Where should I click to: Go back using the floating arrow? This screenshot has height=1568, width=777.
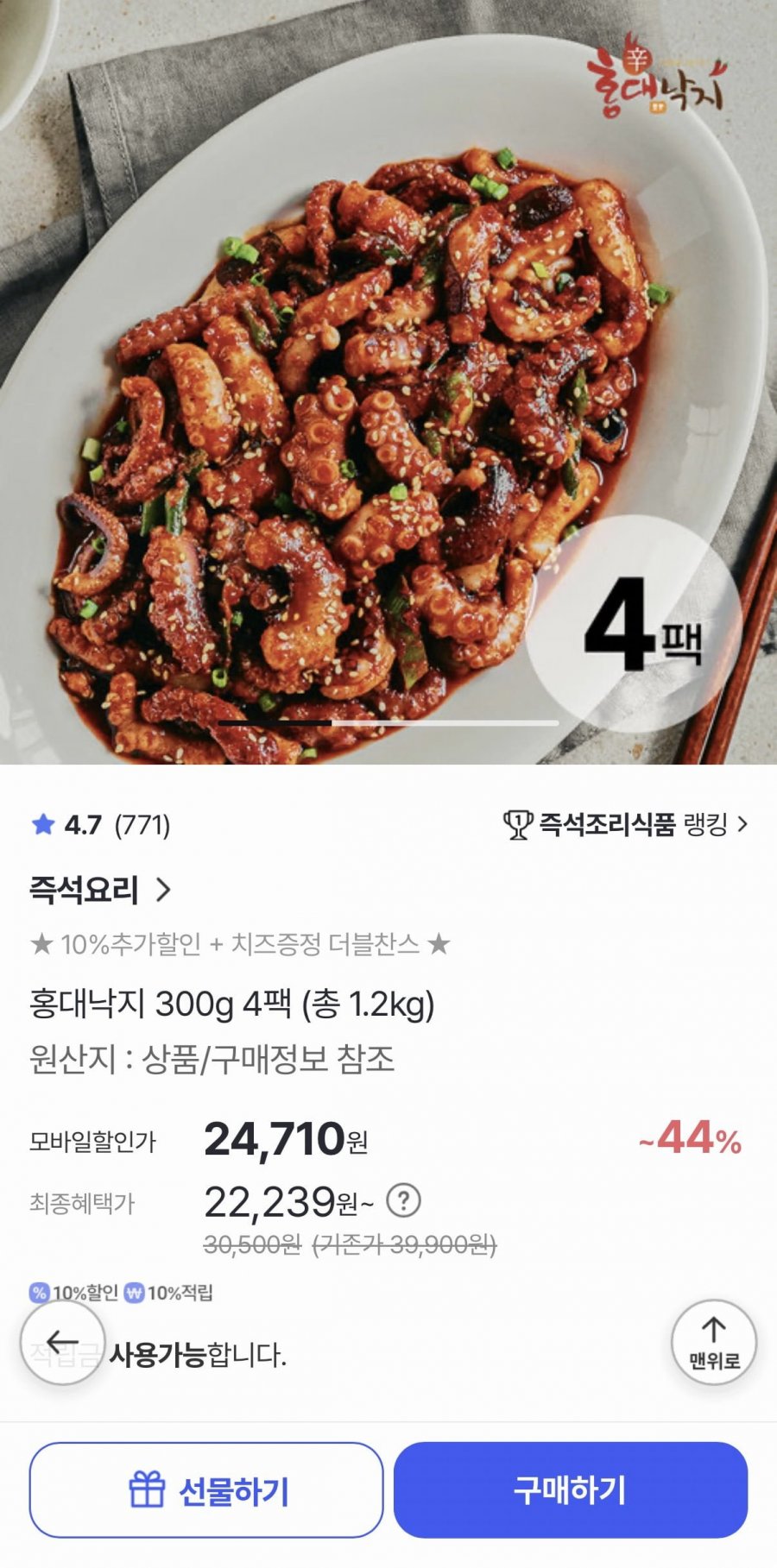[63, 1342]
